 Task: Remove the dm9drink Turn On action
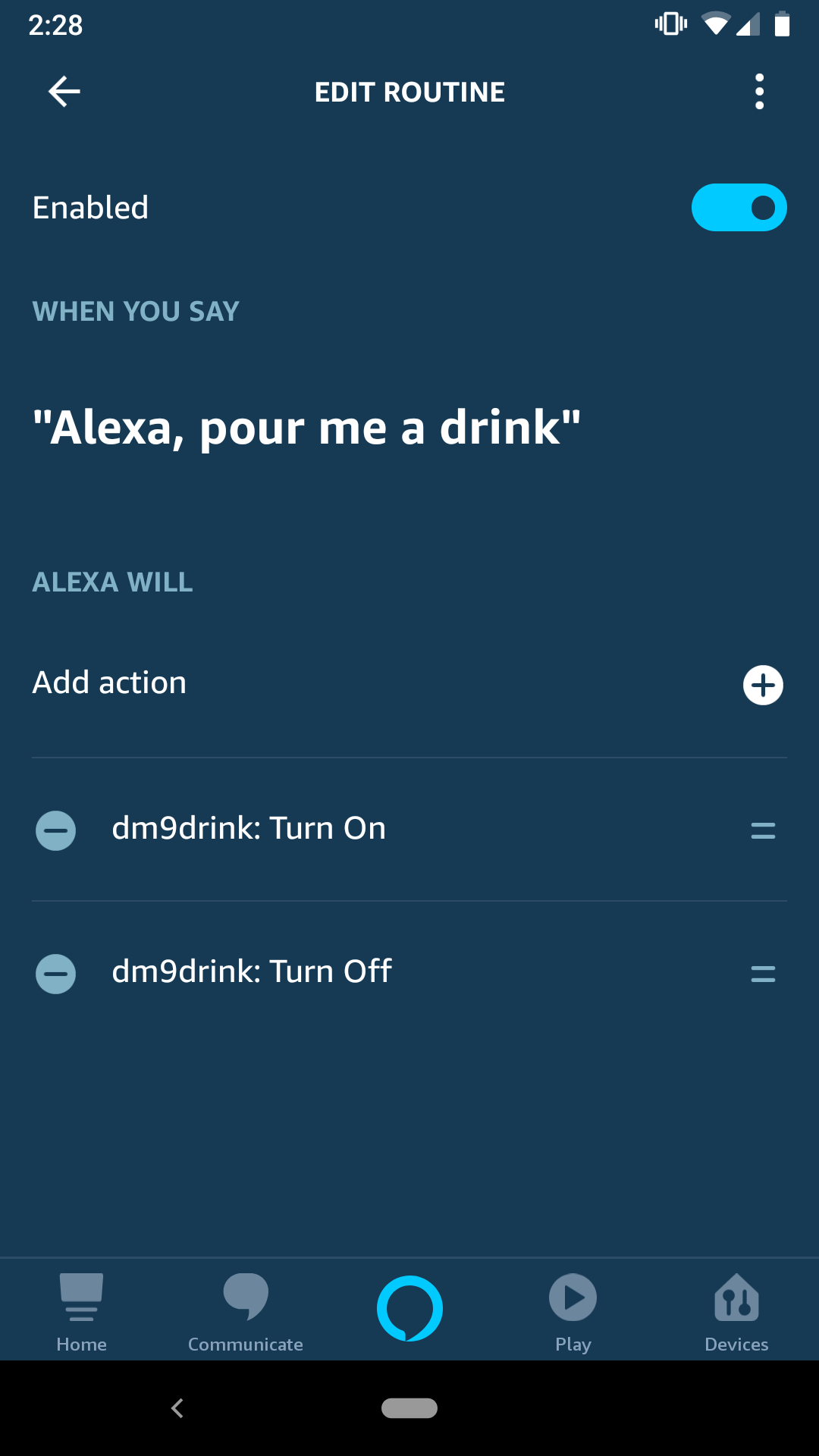click(55, 830)
